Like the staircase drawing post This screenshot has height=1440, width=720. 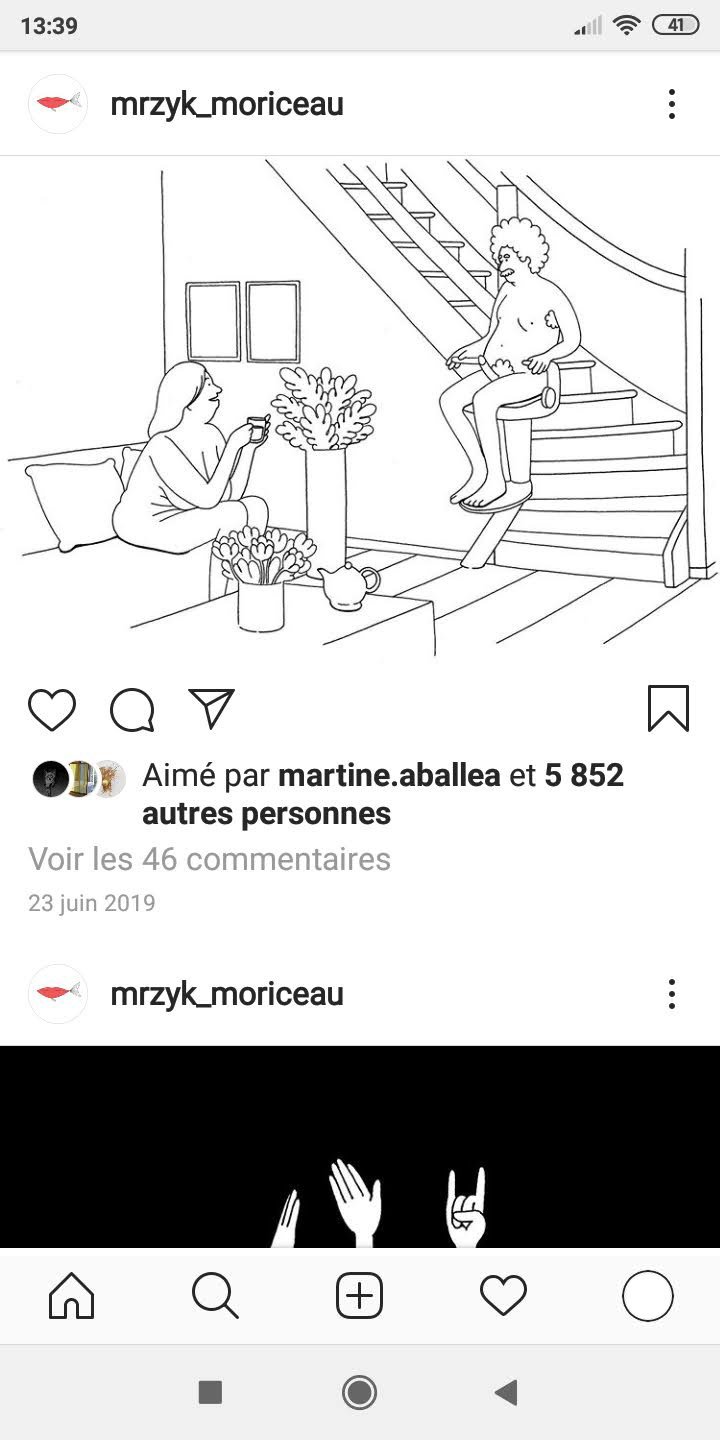pyautogui.click(x=52, y=710)
